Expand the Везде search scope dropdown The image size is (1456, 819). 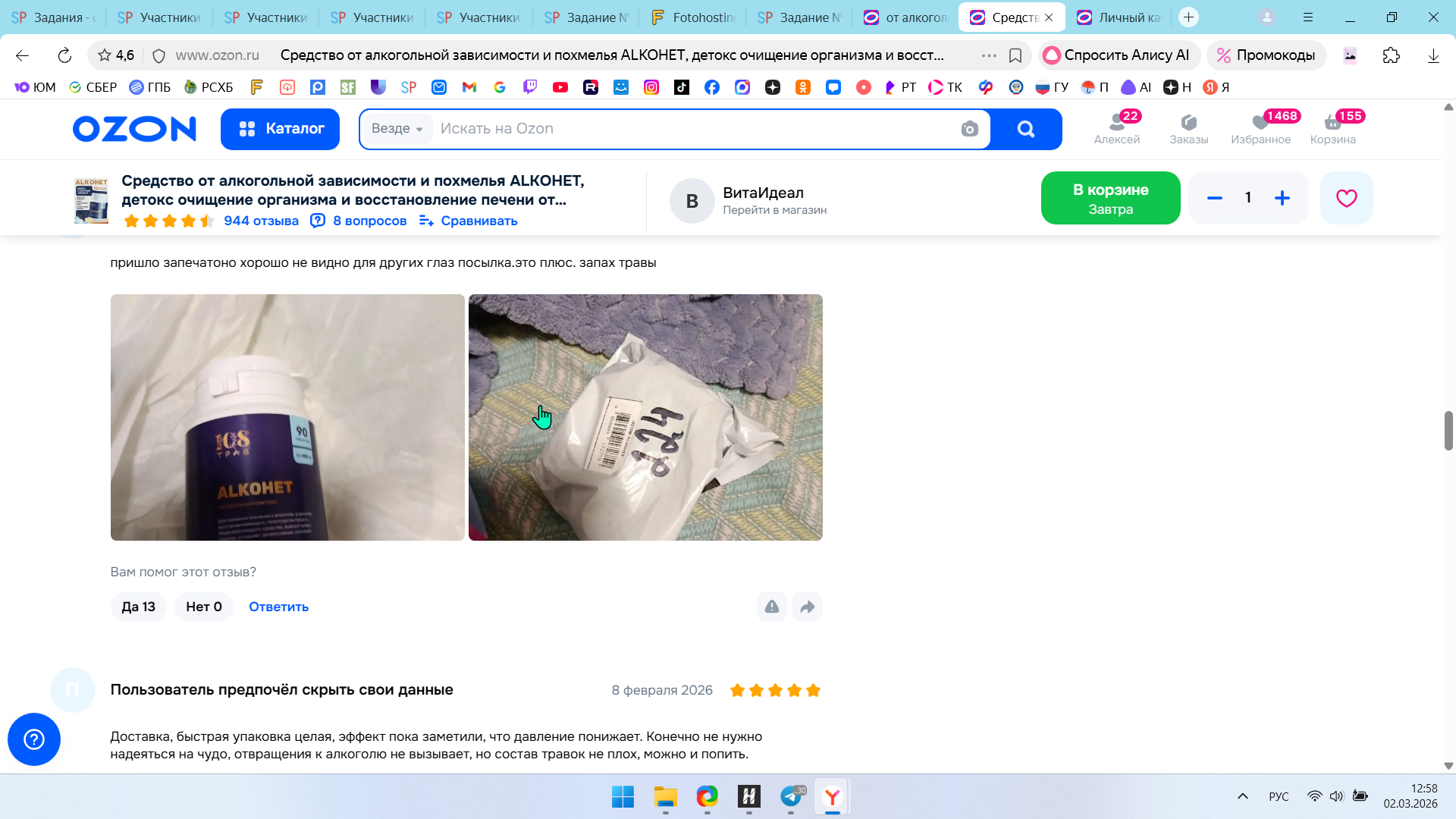397,129
